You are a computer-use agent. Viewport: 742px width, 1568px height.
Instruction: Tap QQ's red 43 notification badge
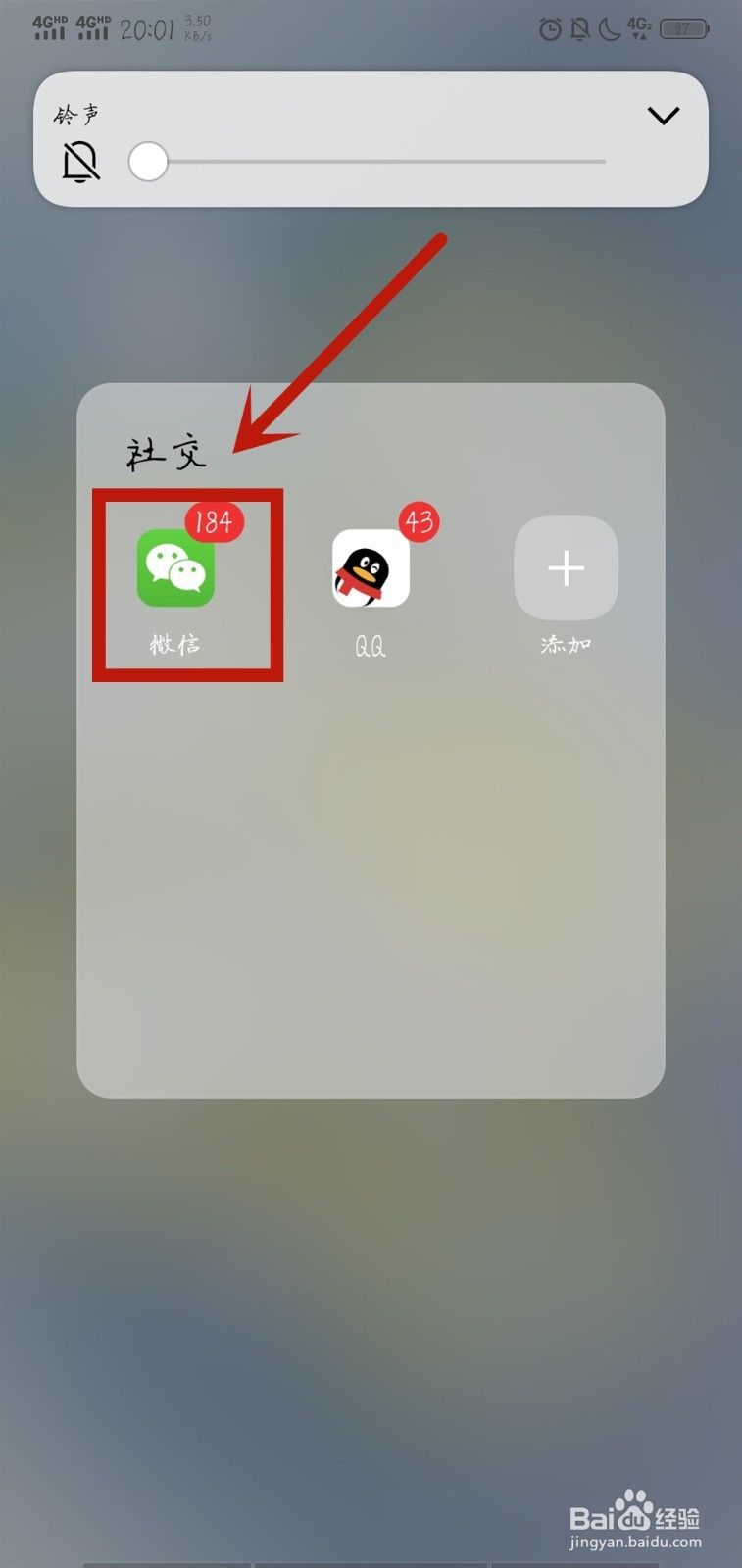coord(420,522)
